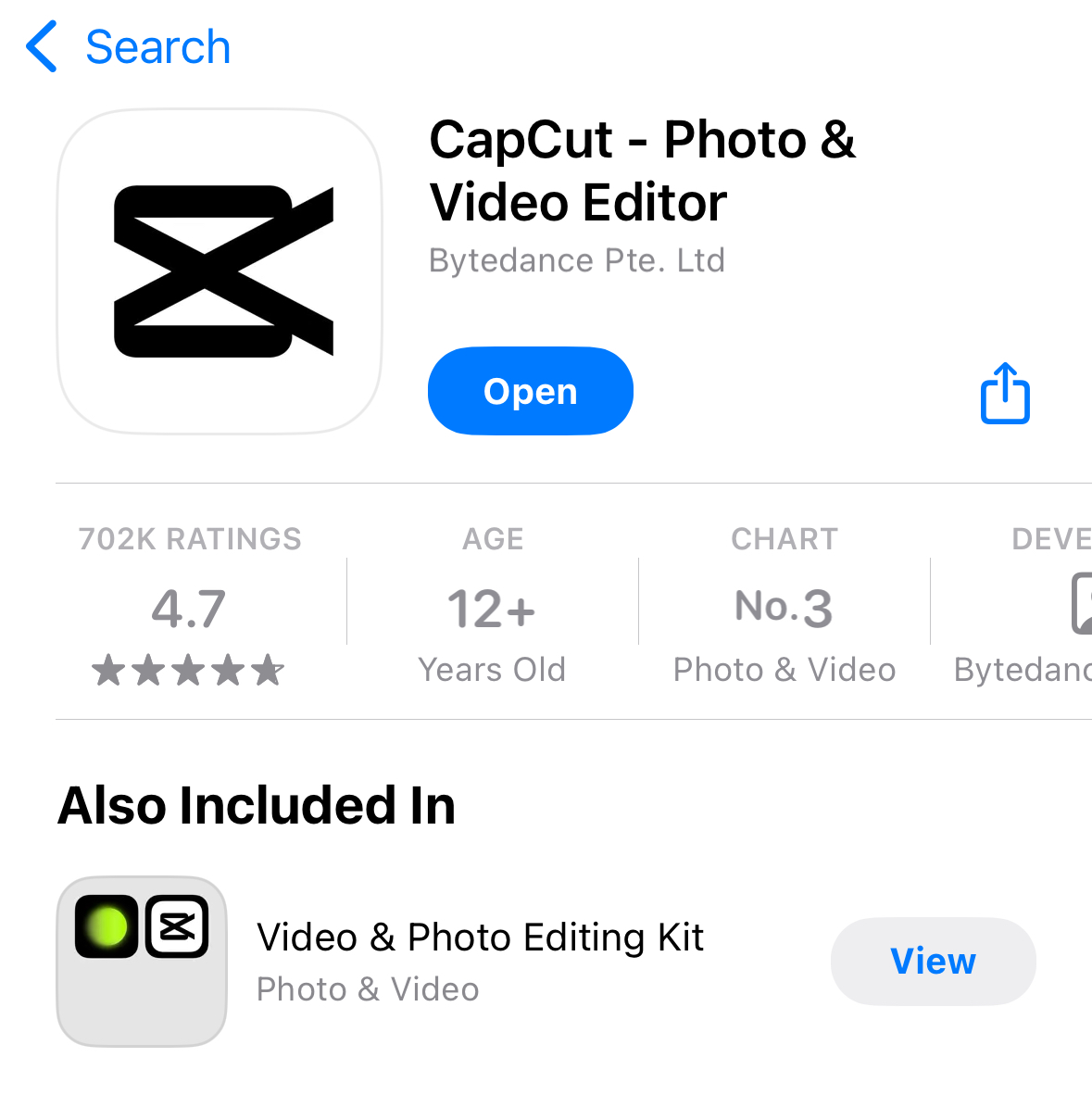Open the CapCut app
This screenshot has width=1092, height=1095.
coord(530,391)
